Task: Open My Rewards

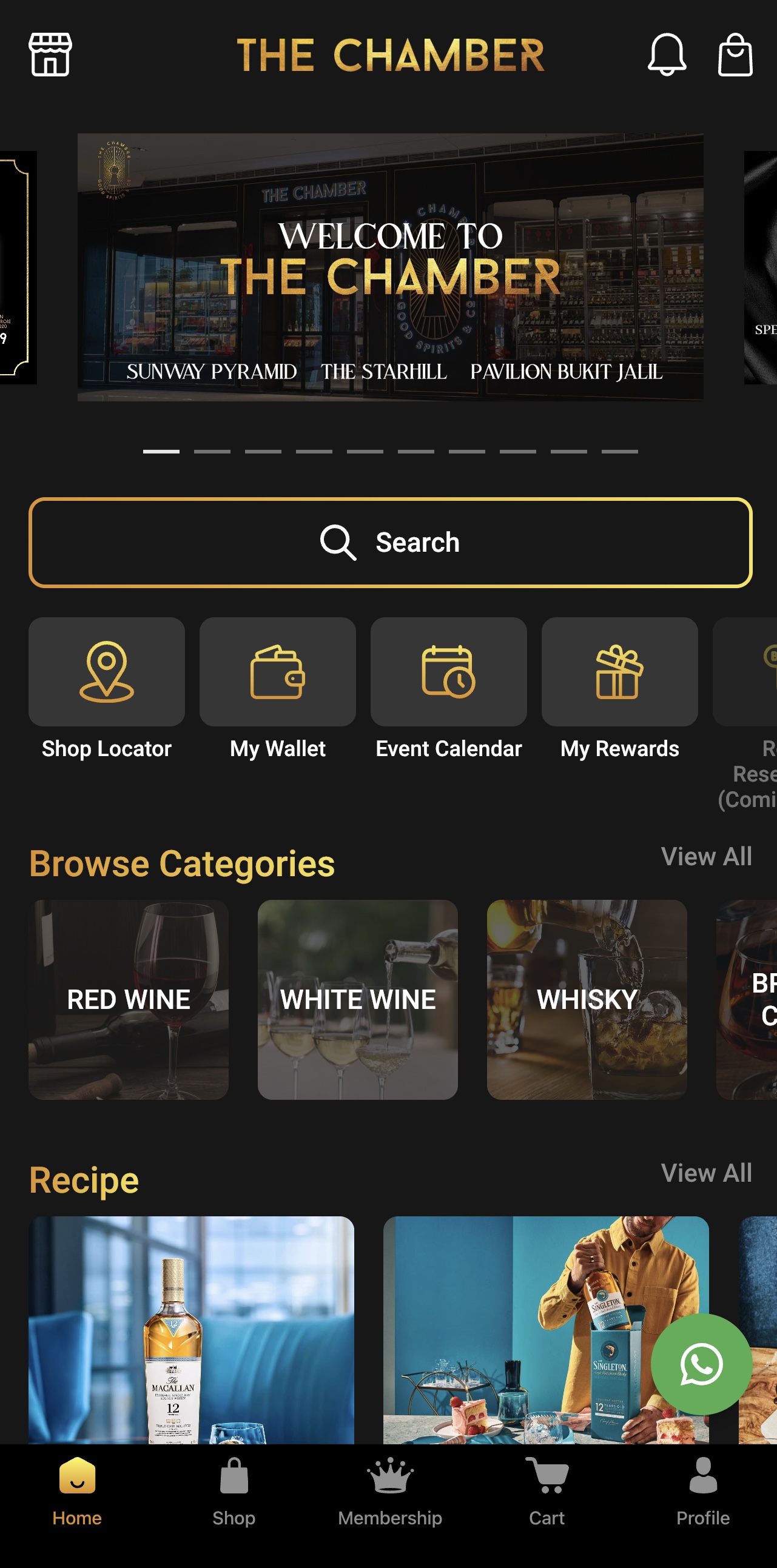Action: coord(619,672)
